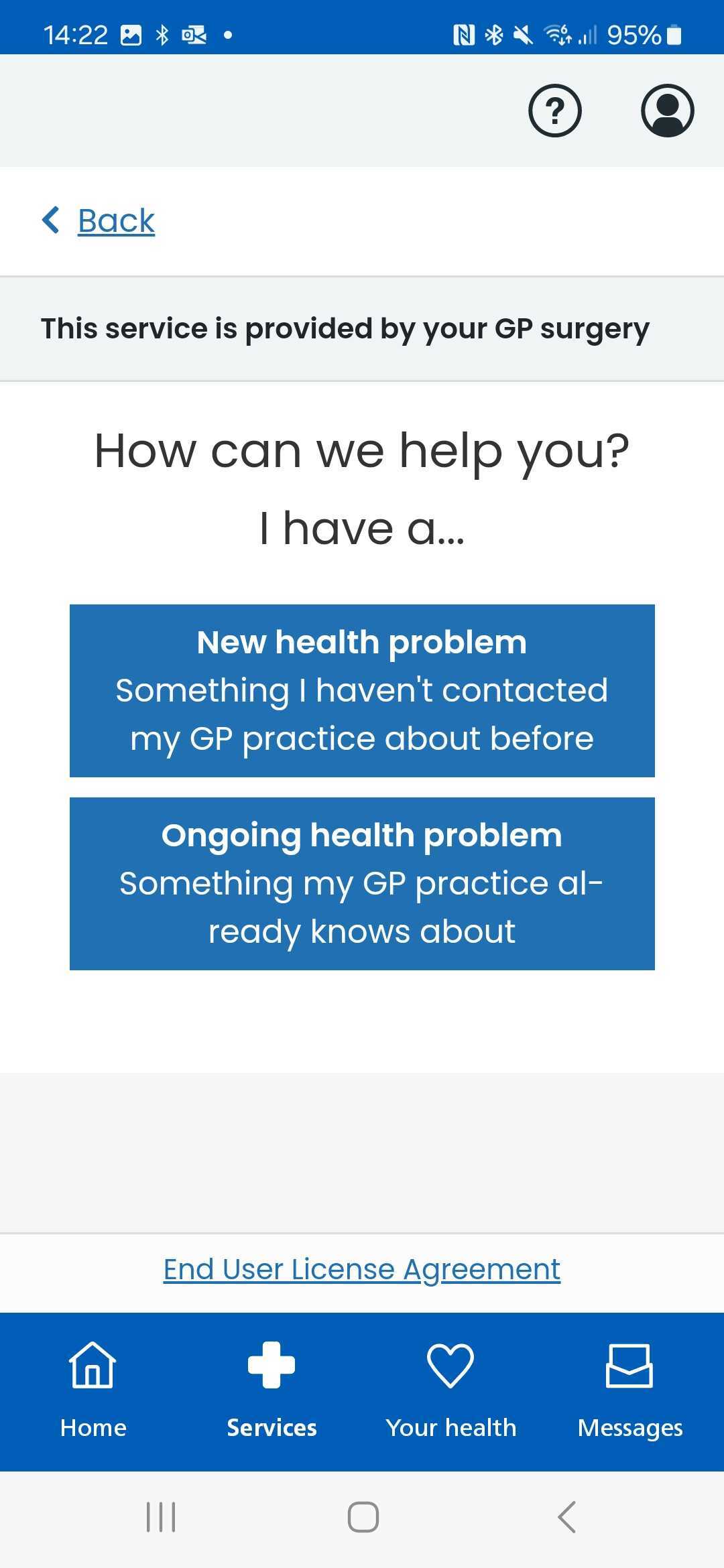724x1568 pixels.
Task: Switch to the Home tab
Action: point(93,1391)
